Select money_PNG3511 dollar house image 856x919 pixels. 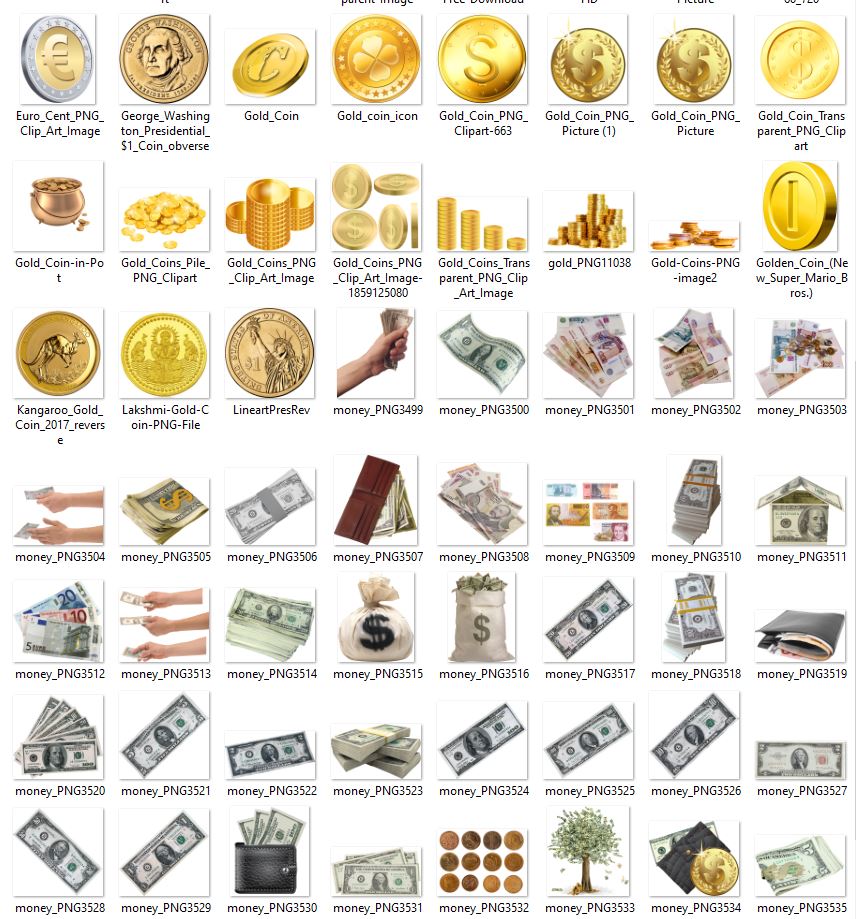[800, 510]
